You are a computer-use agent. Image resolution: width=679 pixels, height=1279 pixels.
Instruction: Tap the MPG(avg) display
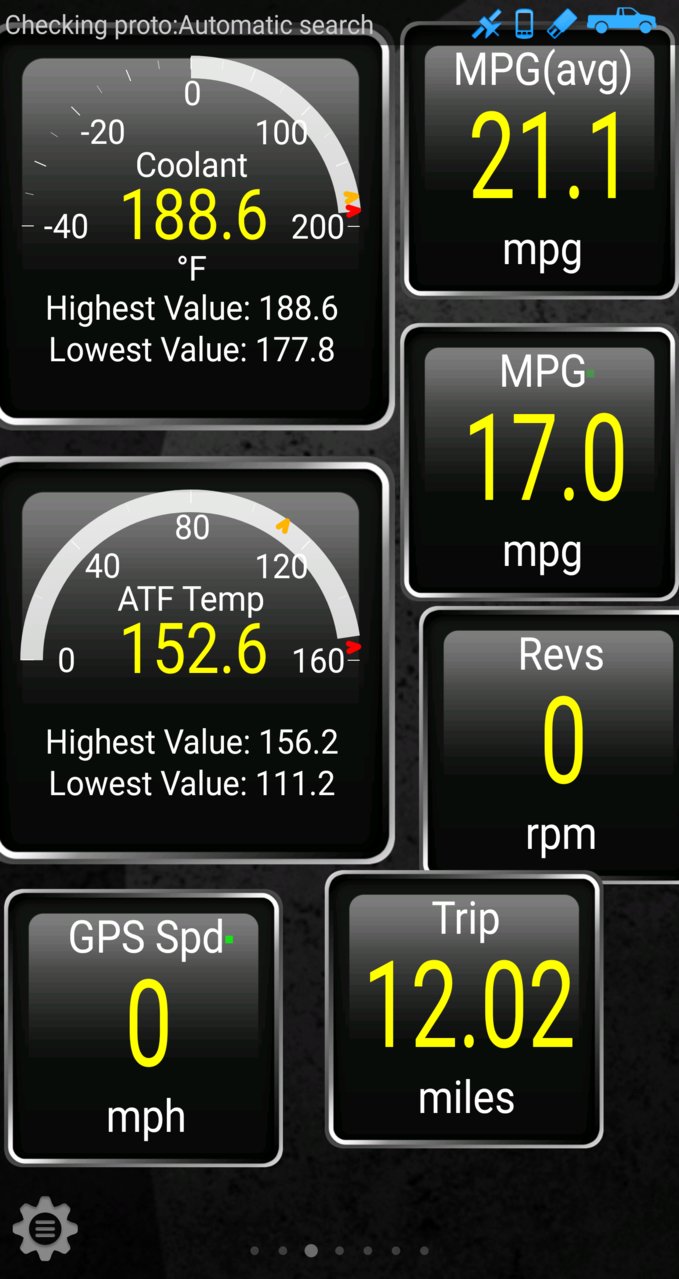[x=540, y=160]
